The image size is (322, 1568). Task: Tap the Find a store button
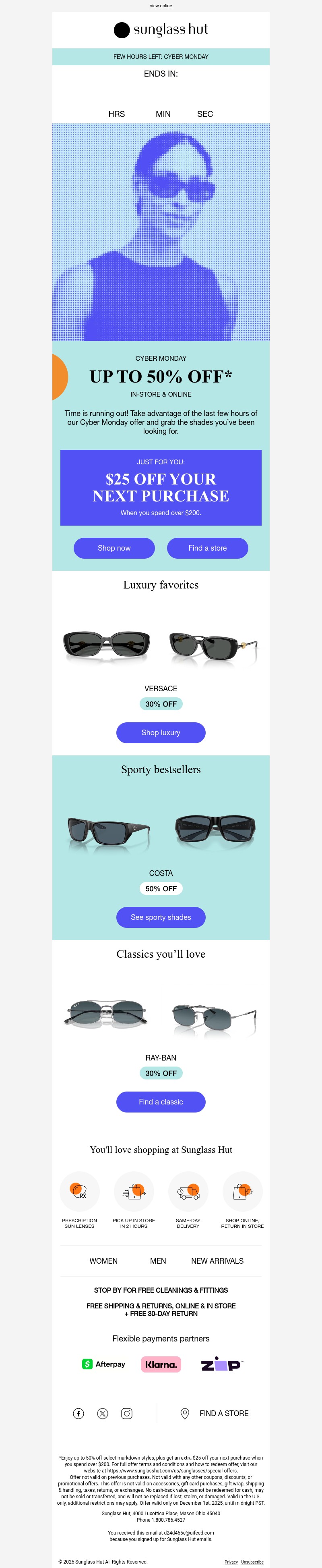[207, 548]
